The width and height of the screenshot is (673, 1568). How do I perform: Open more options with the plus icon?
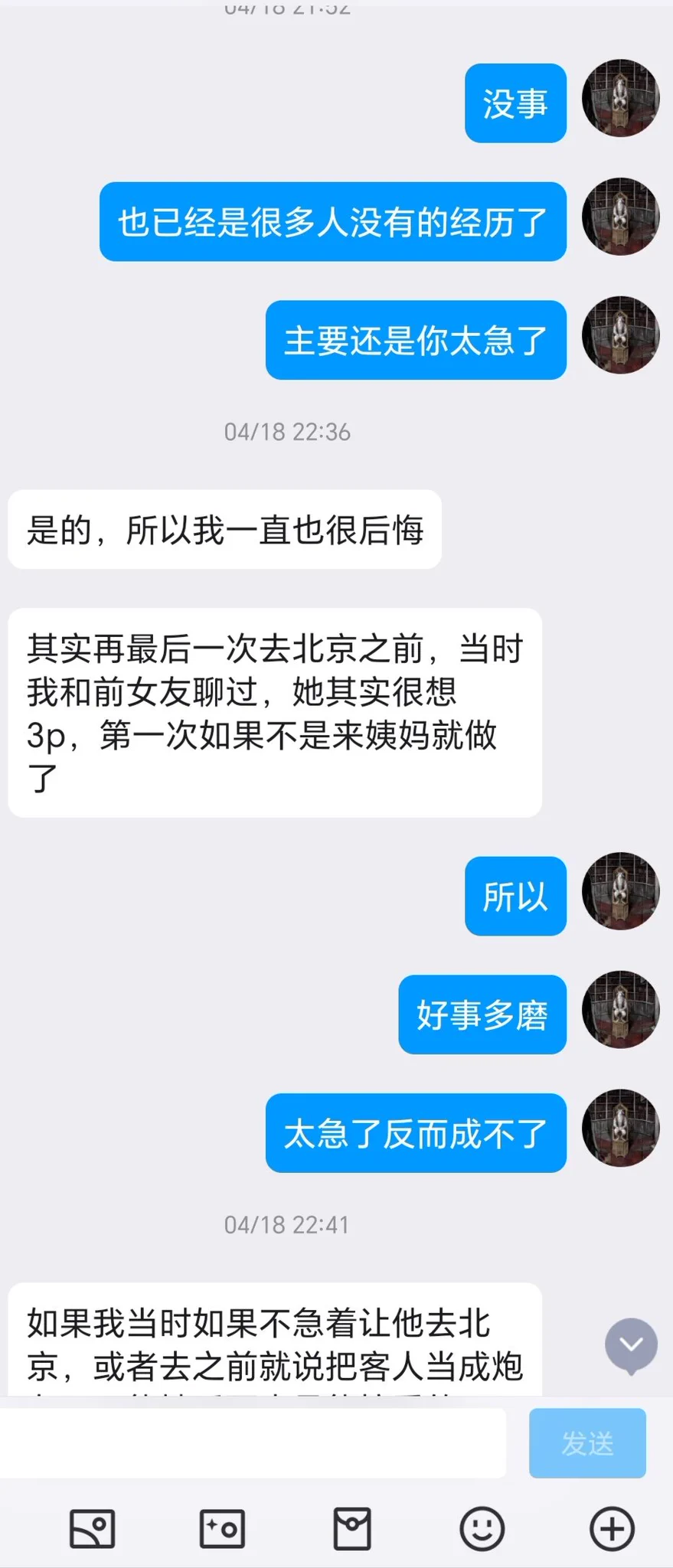(x=612, y=1529)
